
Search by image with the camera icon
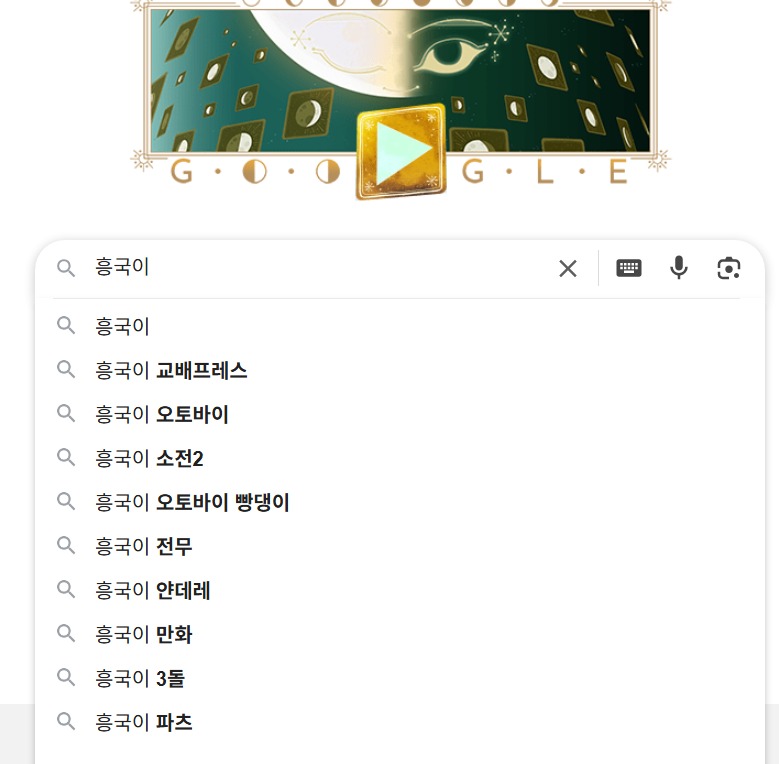click(729, 268)
